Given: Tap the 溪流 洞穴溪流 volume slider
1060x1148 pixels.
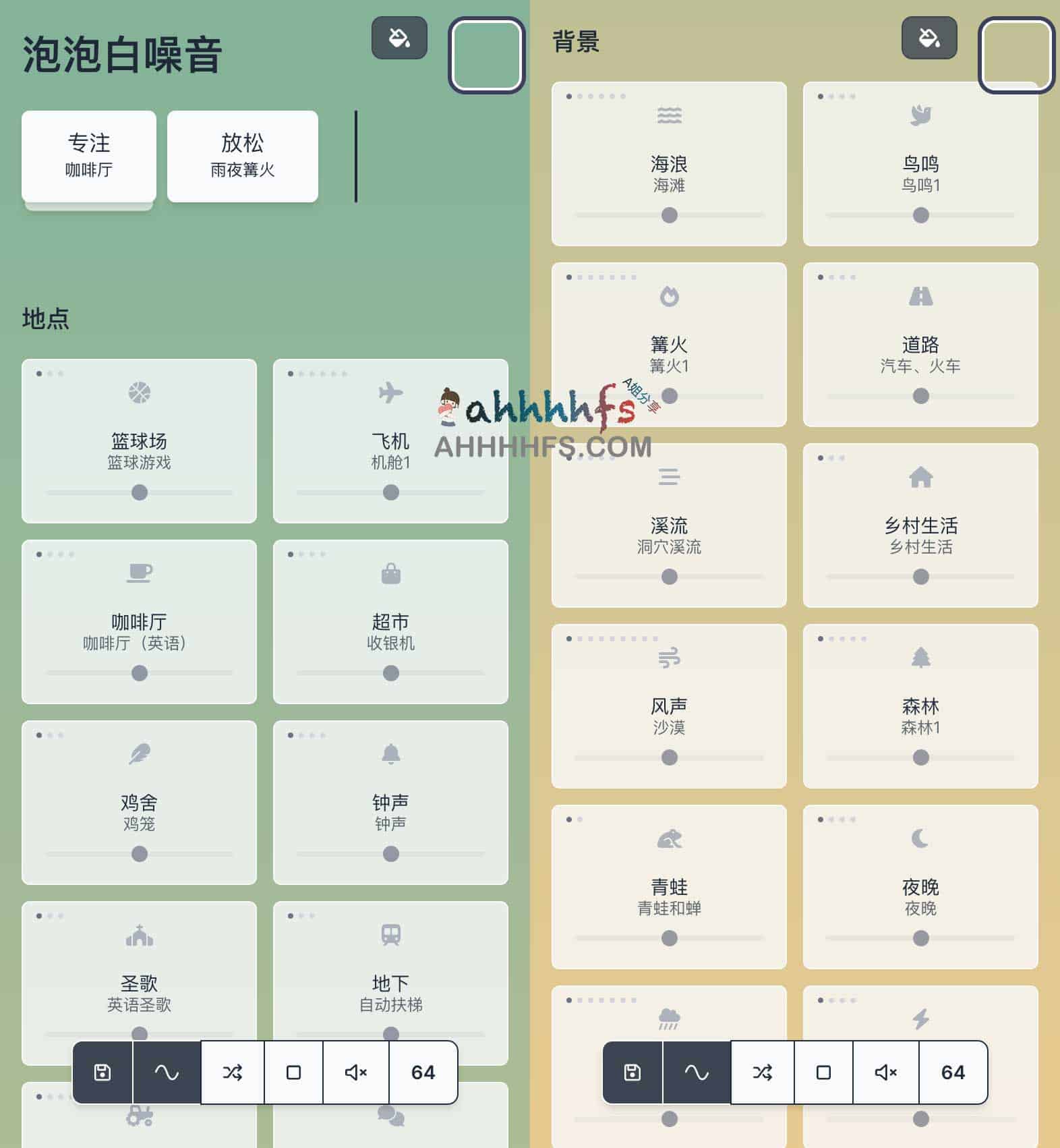Looking at the screenshot, I should pyautogui.click(x=669, y=577).
